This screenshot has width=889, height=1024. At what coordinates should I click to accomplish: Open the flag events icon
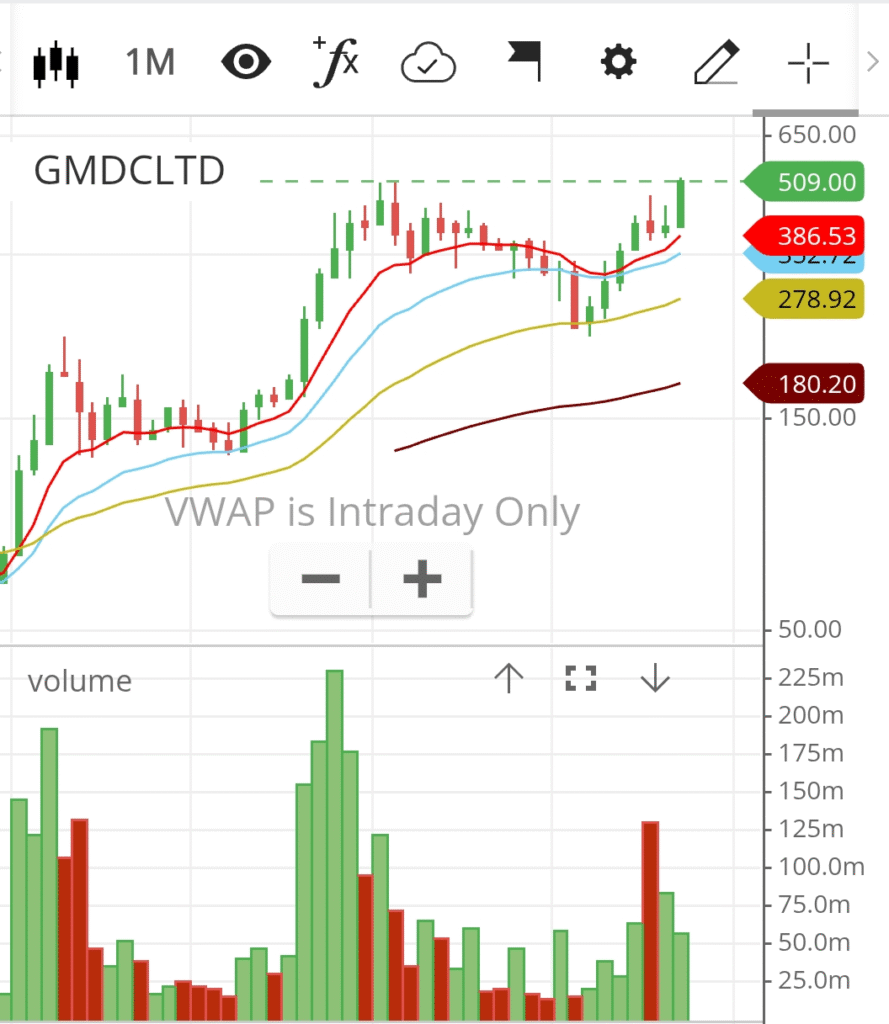pyautogui.click(x=523, y=64)
